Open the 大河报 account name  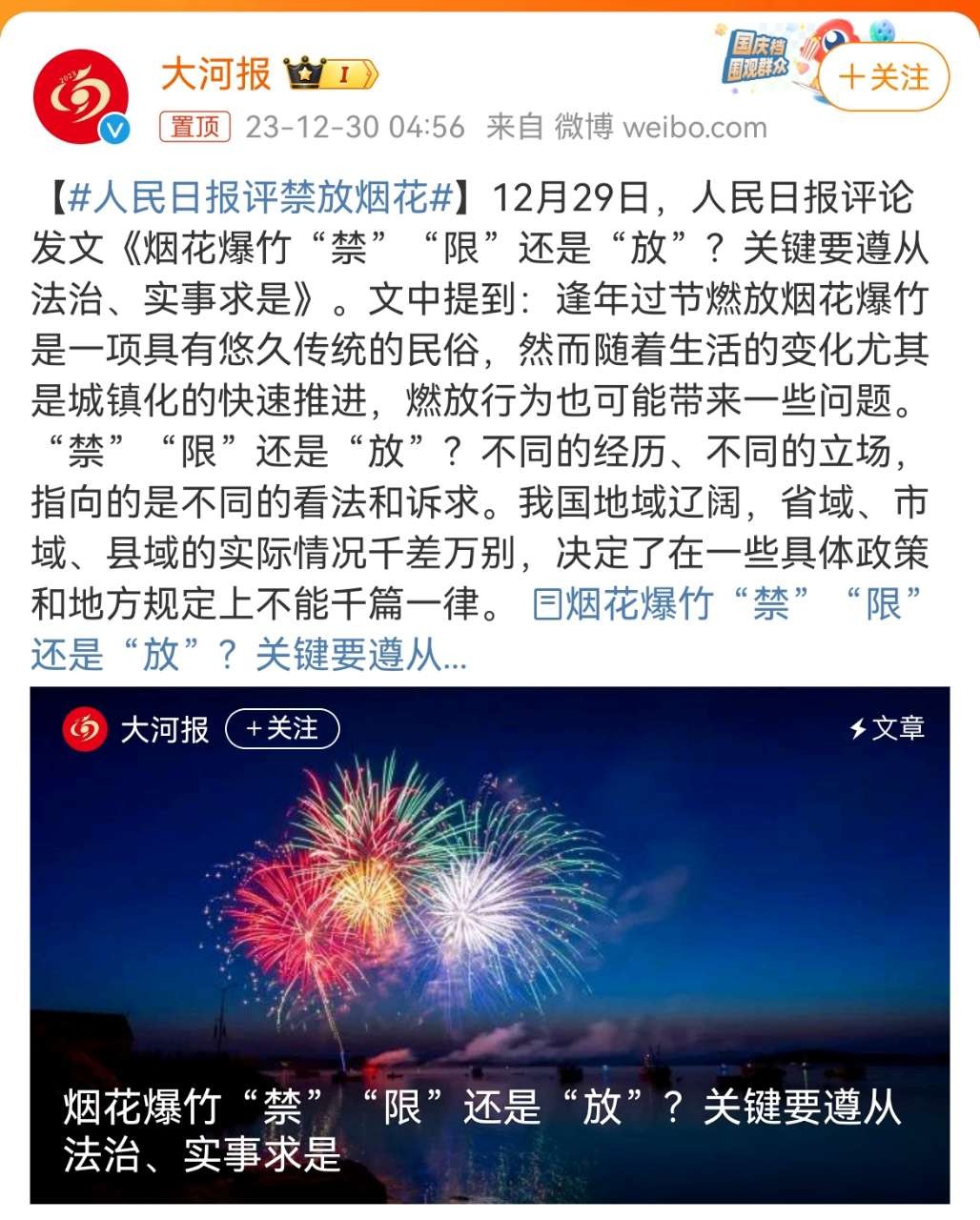216,73
